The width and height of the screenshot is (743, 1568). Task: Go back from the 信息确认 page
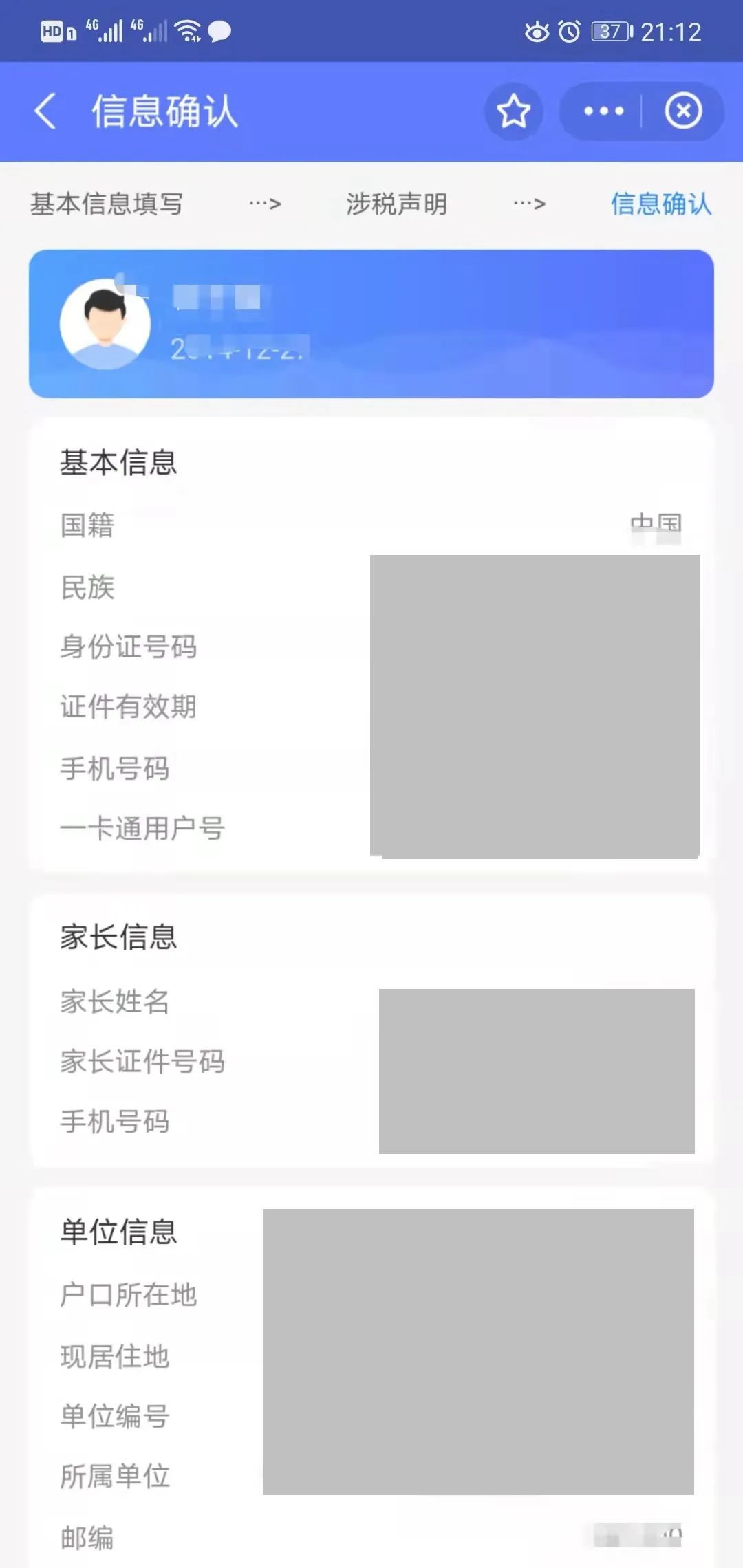(x=45, y=111)
